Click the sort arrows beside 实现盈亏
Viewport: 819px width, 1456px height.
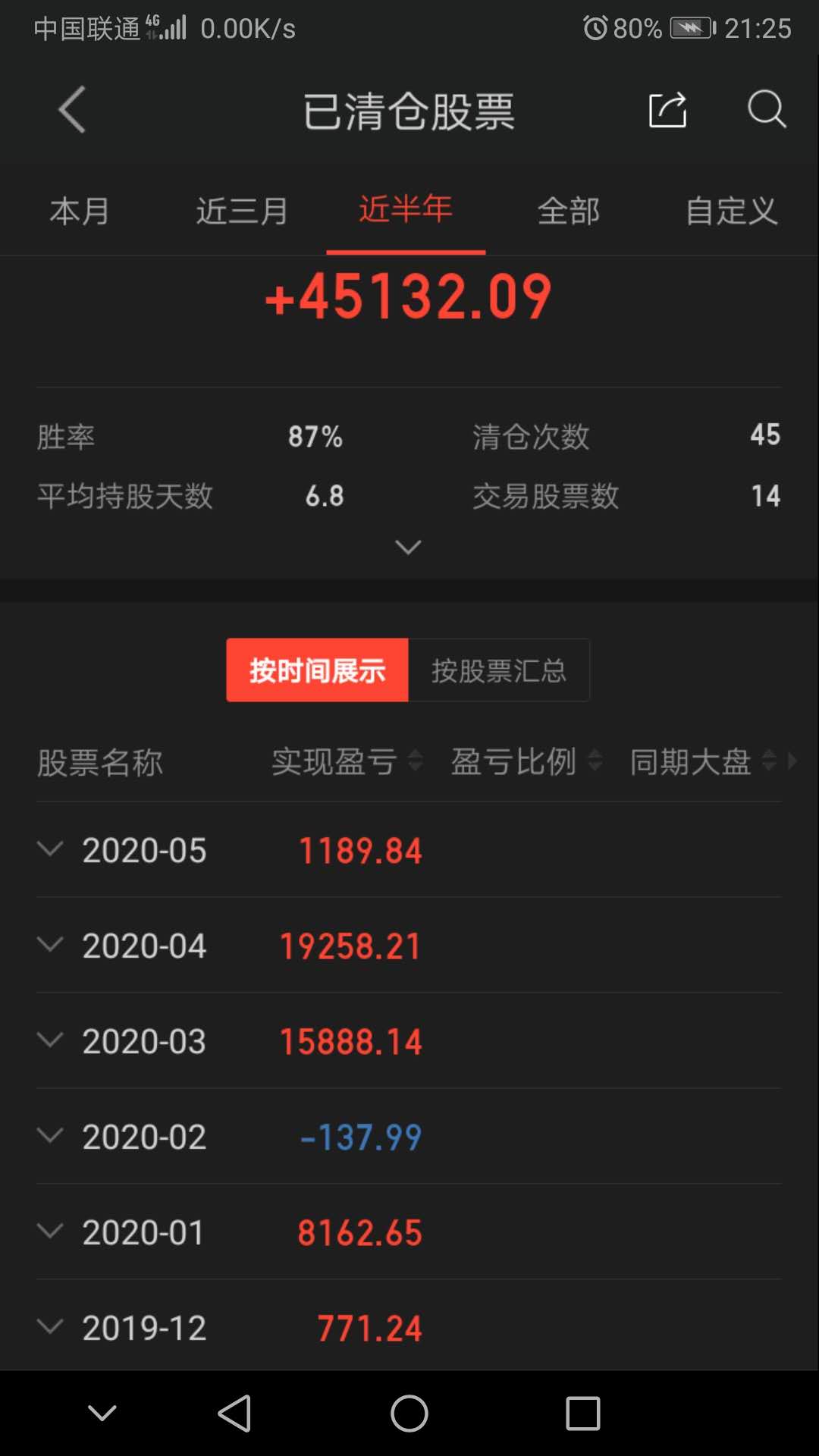[415, 762]
